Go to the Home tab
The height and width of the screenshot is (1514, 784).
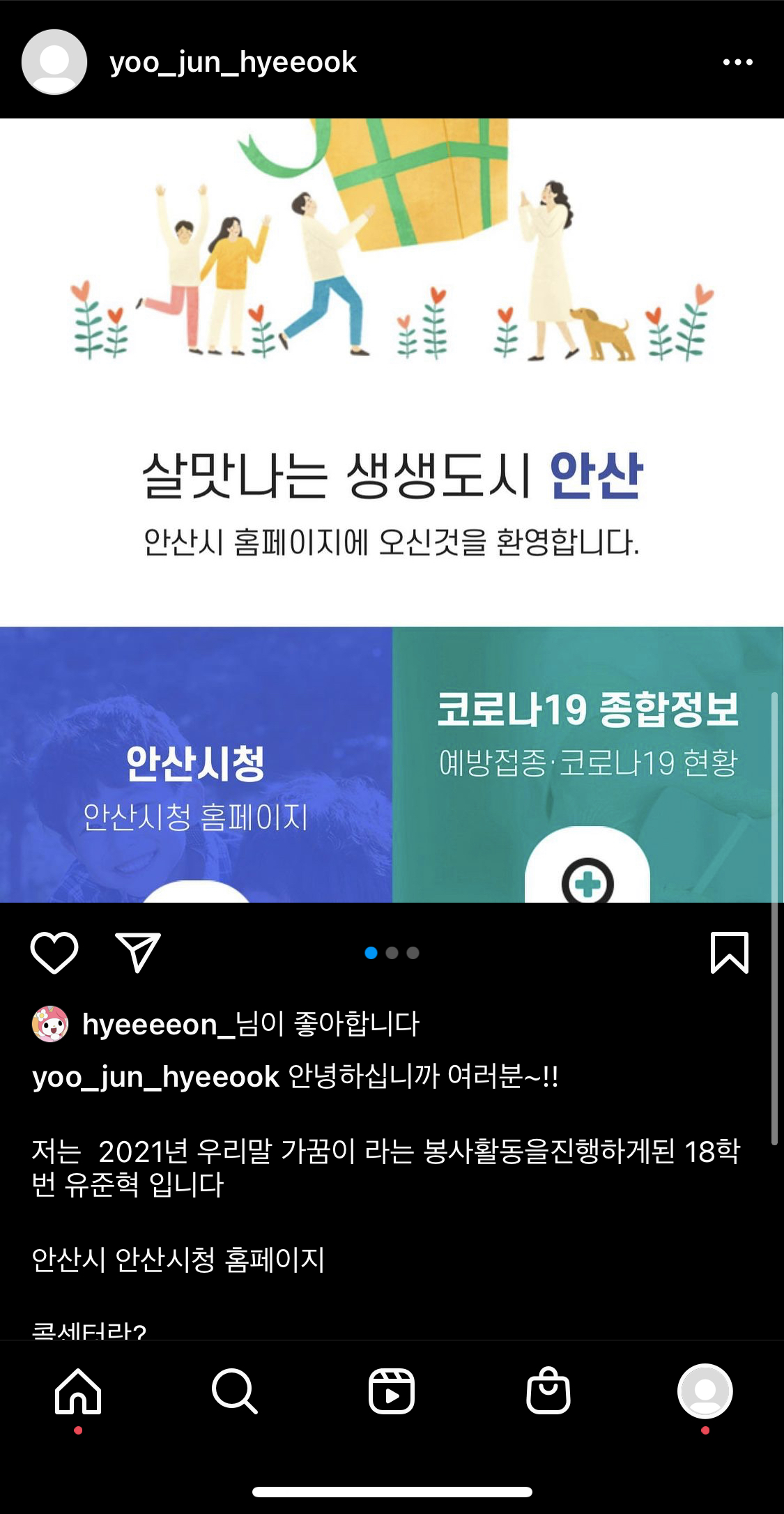[x=78, y=1391]
